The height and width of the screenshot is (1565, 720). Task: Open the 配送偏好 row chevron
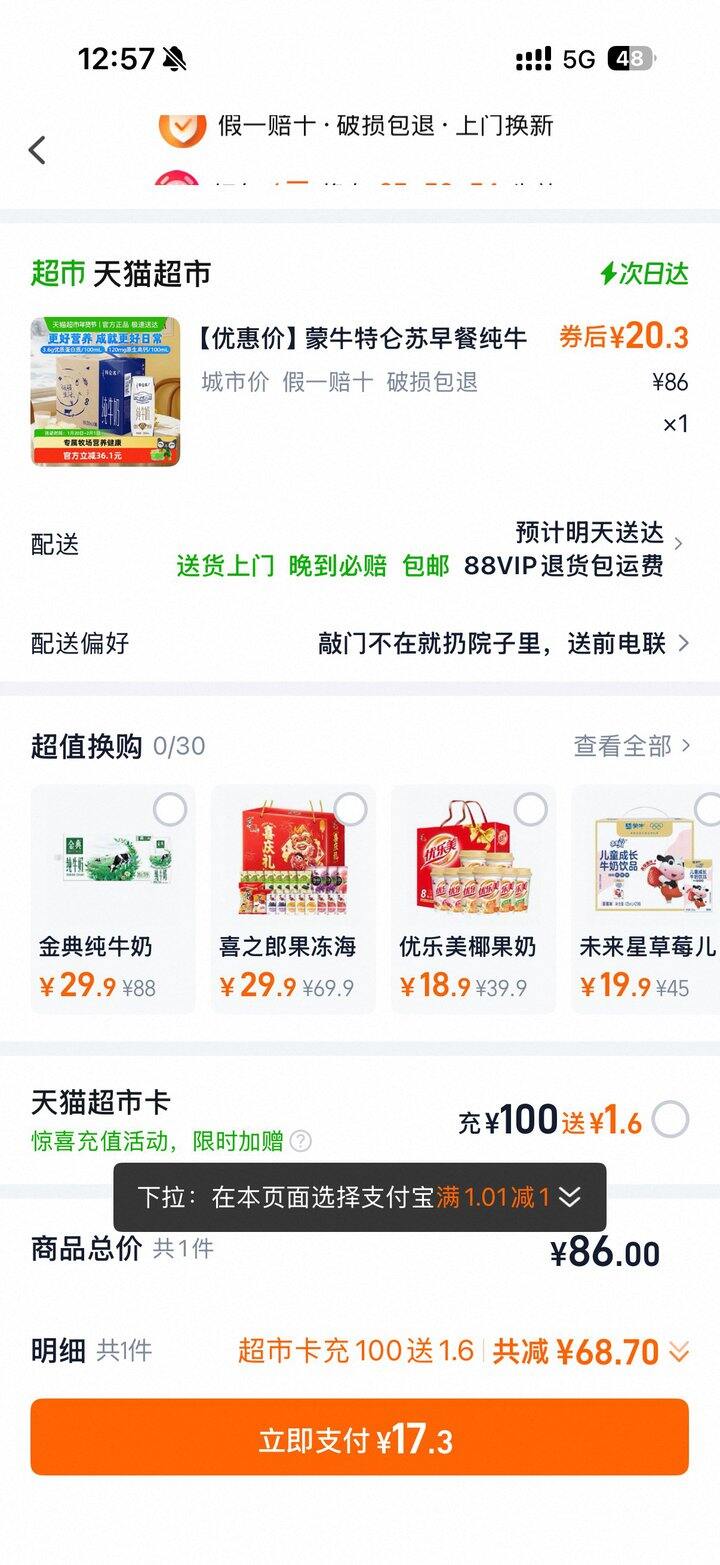(685, 645)
